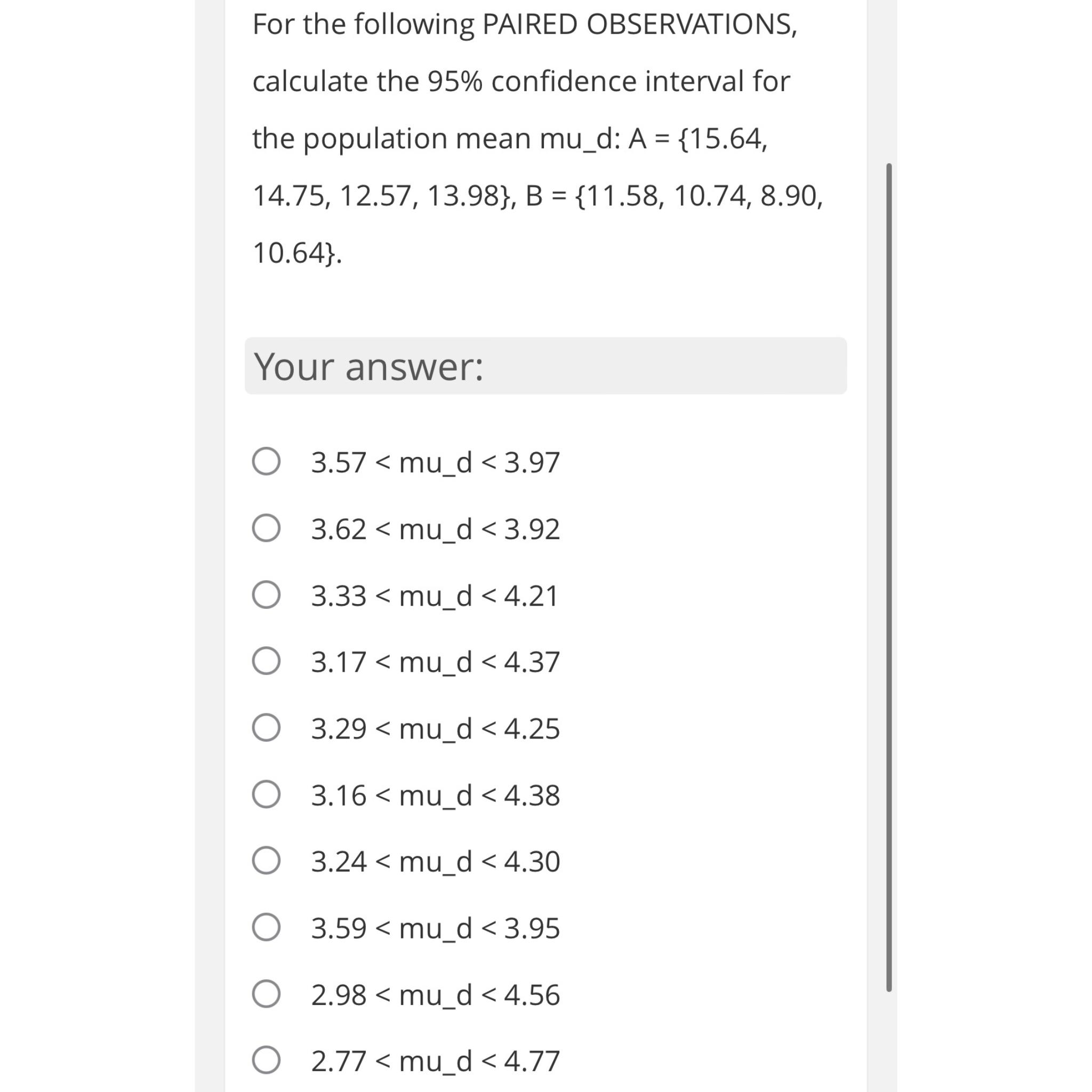Select 3.59 < mu_d < 3.95 interval

[266, 928]
